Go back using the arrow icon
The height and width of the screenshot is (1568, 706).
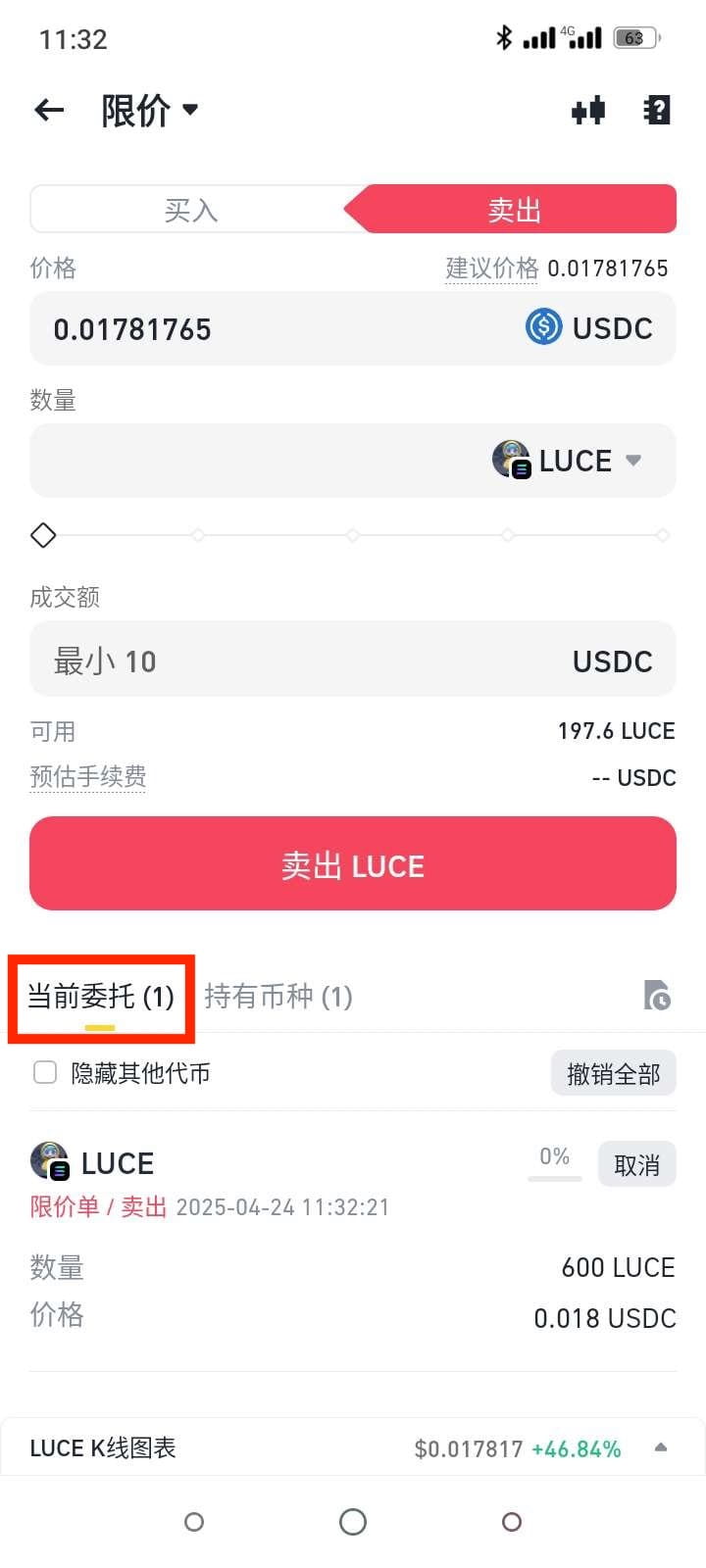coord(49,111)
